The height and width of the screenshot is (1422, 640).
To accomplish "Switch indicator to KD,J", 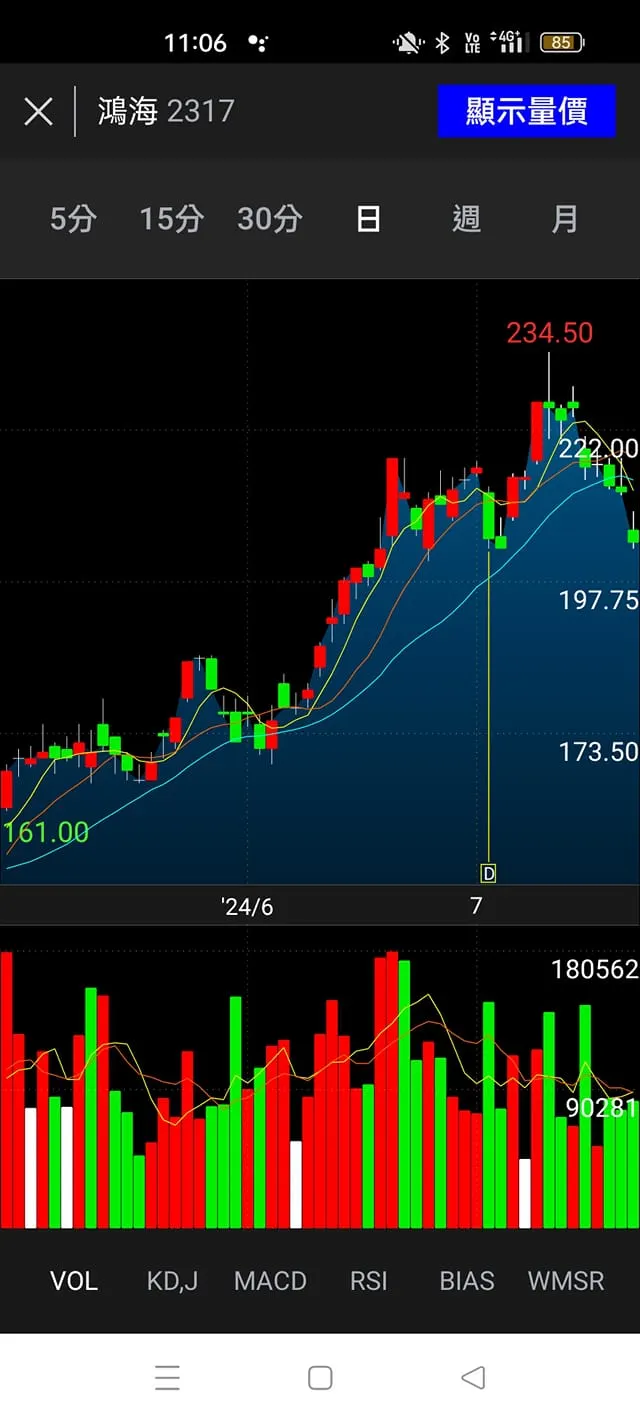I will click(172, 1281).
